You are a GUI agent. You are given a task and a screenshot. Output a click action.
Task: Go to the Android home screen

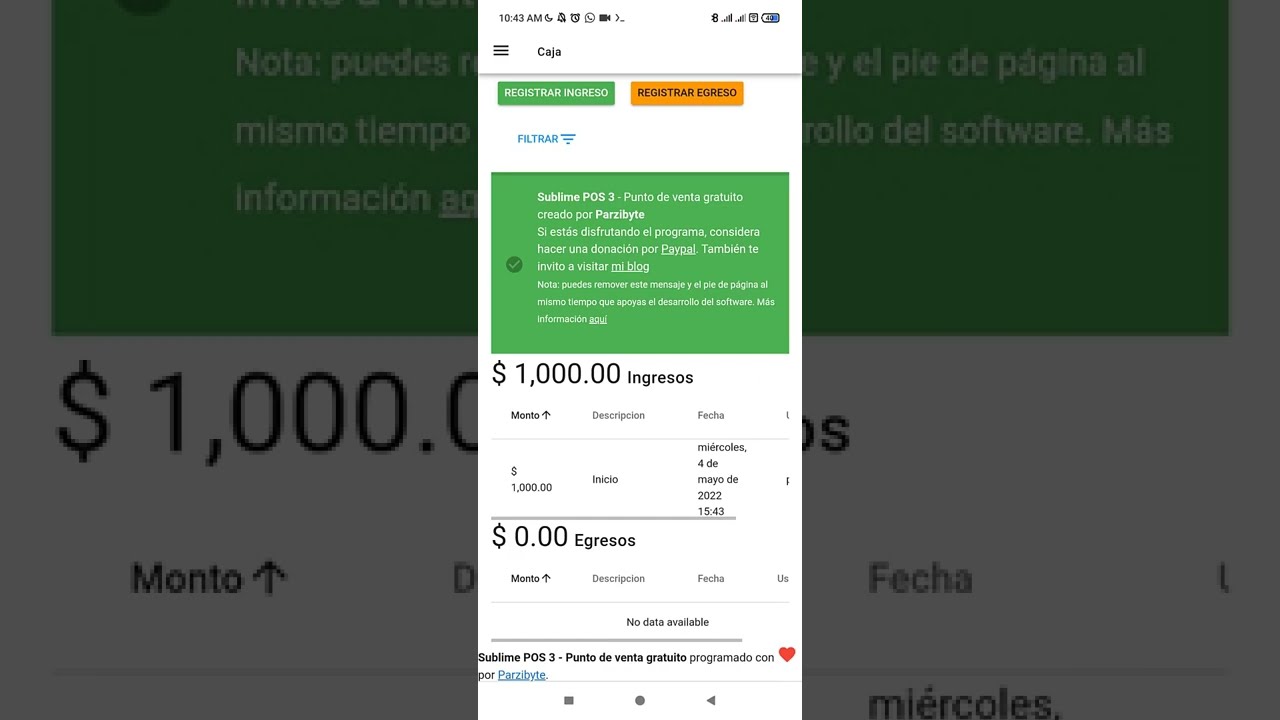point(640,701)
